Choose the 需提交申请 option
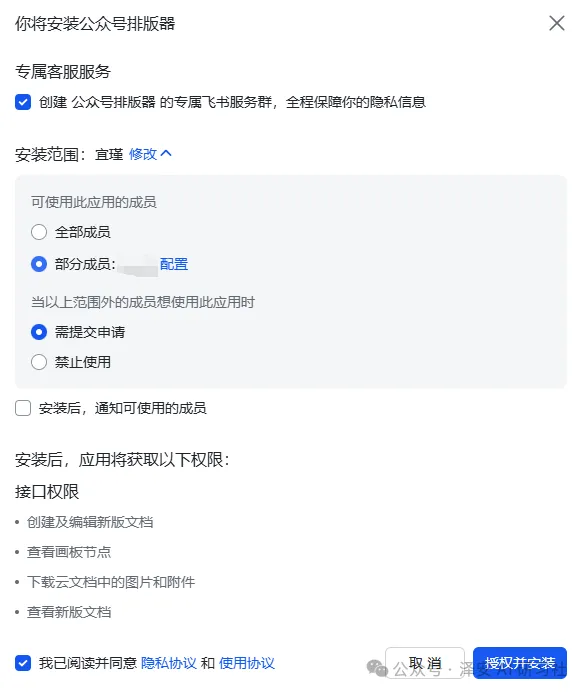The image size is (585, 692). pyautogui.click(x=39, y=332)
